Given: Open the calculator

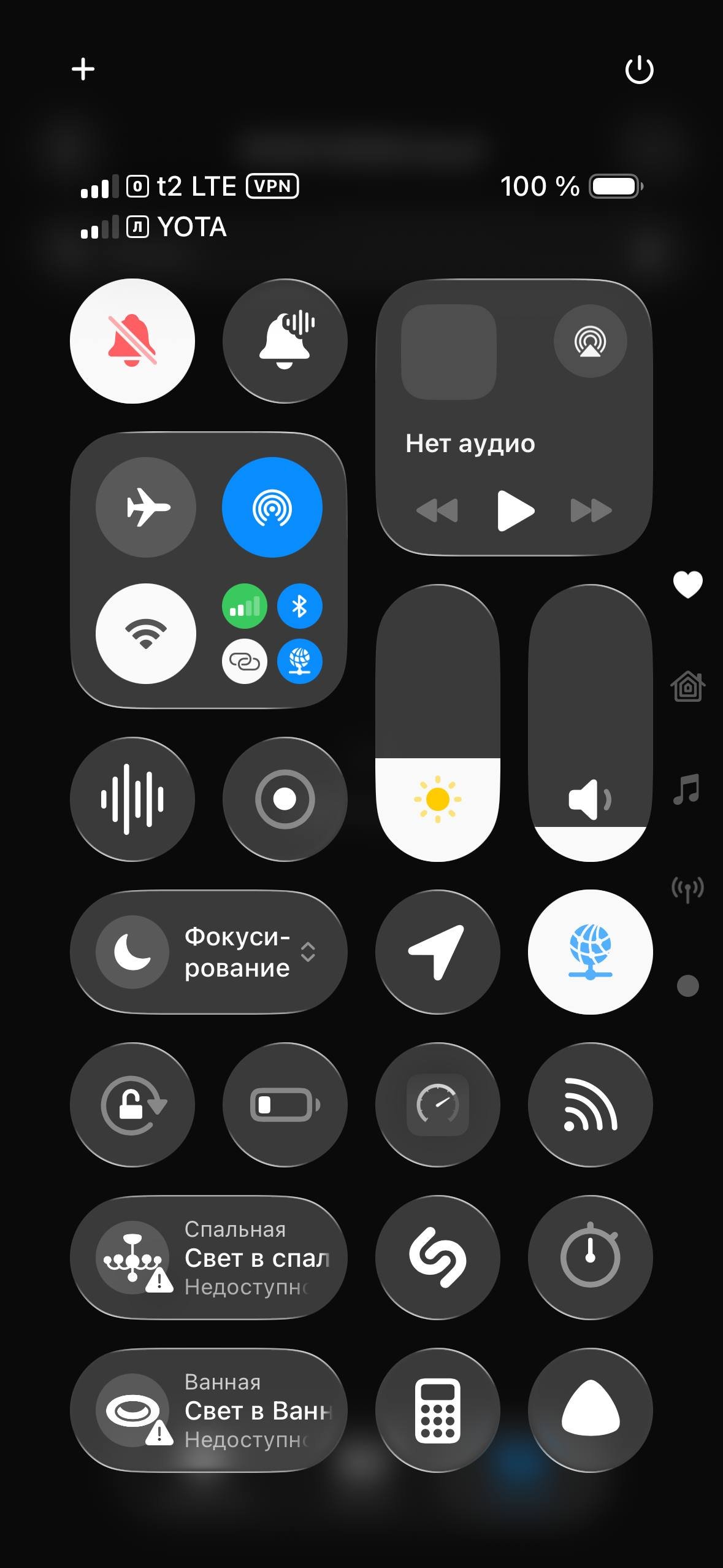Looking at the screenshot, I should click(437, 1410).
